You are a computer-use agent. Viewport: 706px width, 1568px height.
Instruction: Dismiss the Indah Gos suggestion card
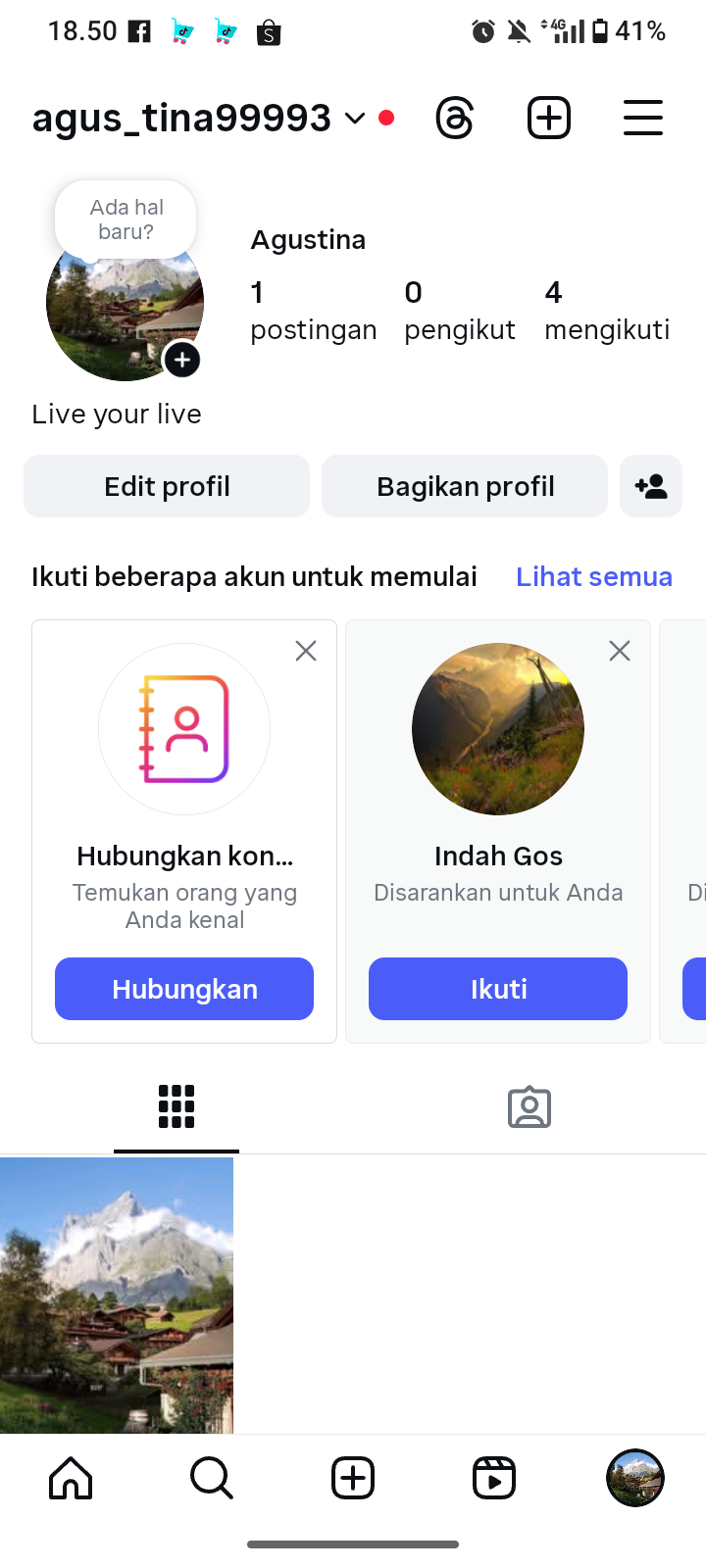point(620,651)
